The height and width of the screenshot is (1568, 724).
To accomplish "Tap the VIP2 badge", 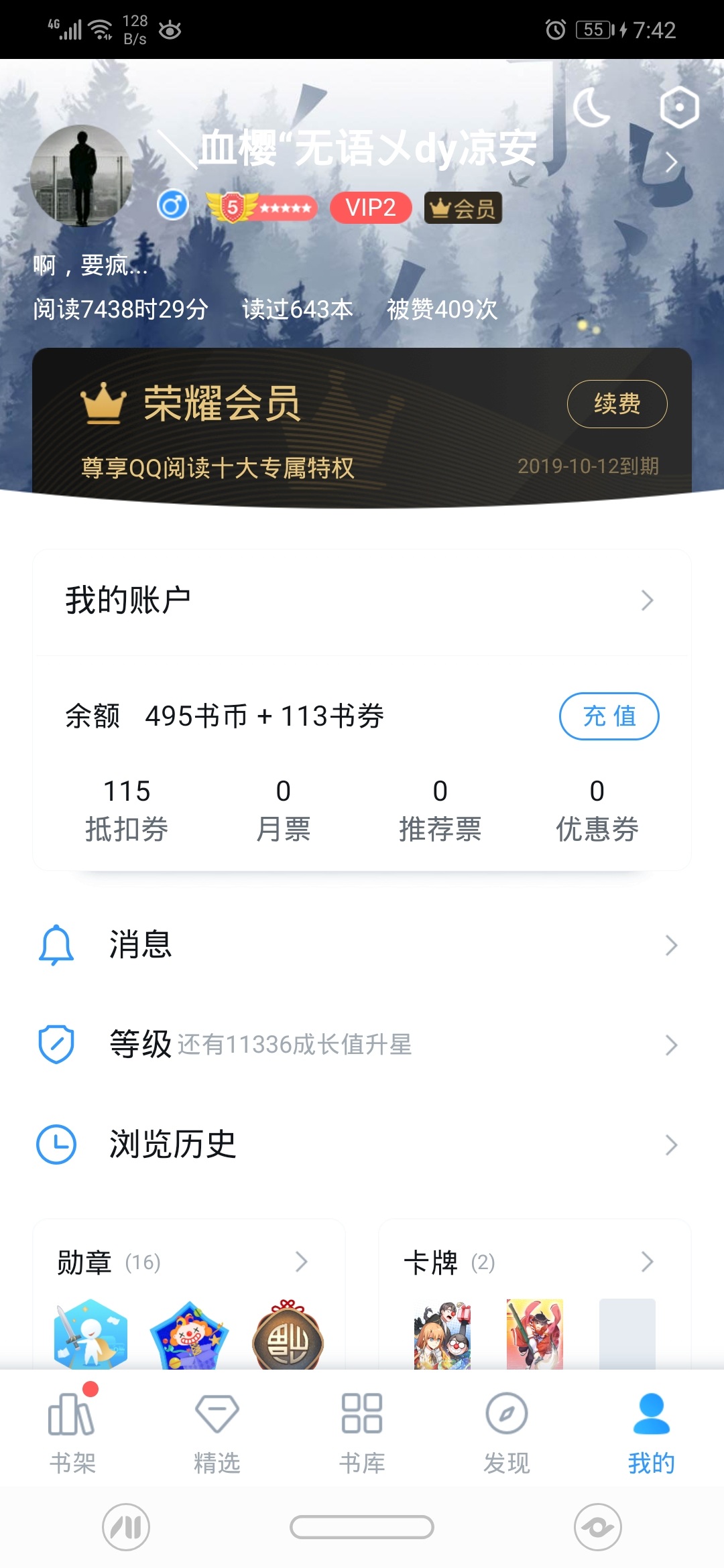I will (371, 208).
